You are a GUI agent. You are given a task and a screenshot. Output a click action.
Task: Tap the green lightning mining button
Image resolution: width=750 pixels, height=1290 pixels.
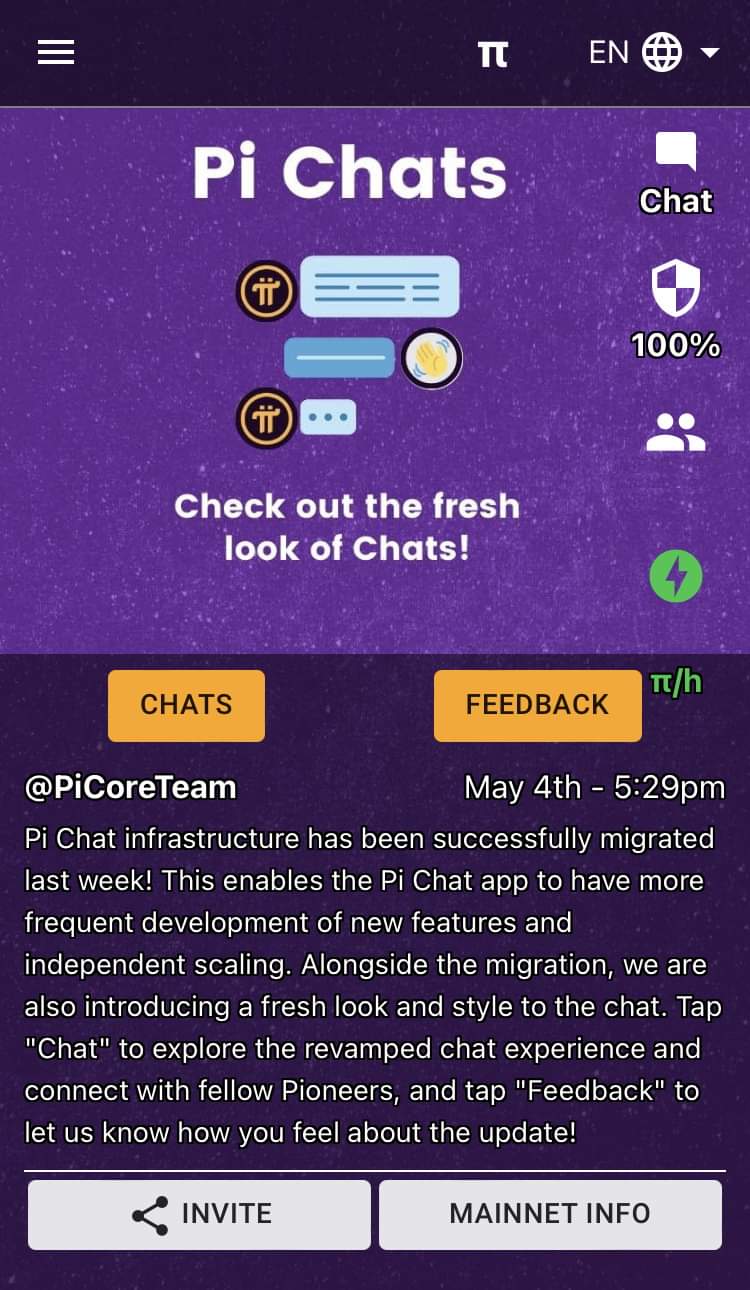pos(676,576)
